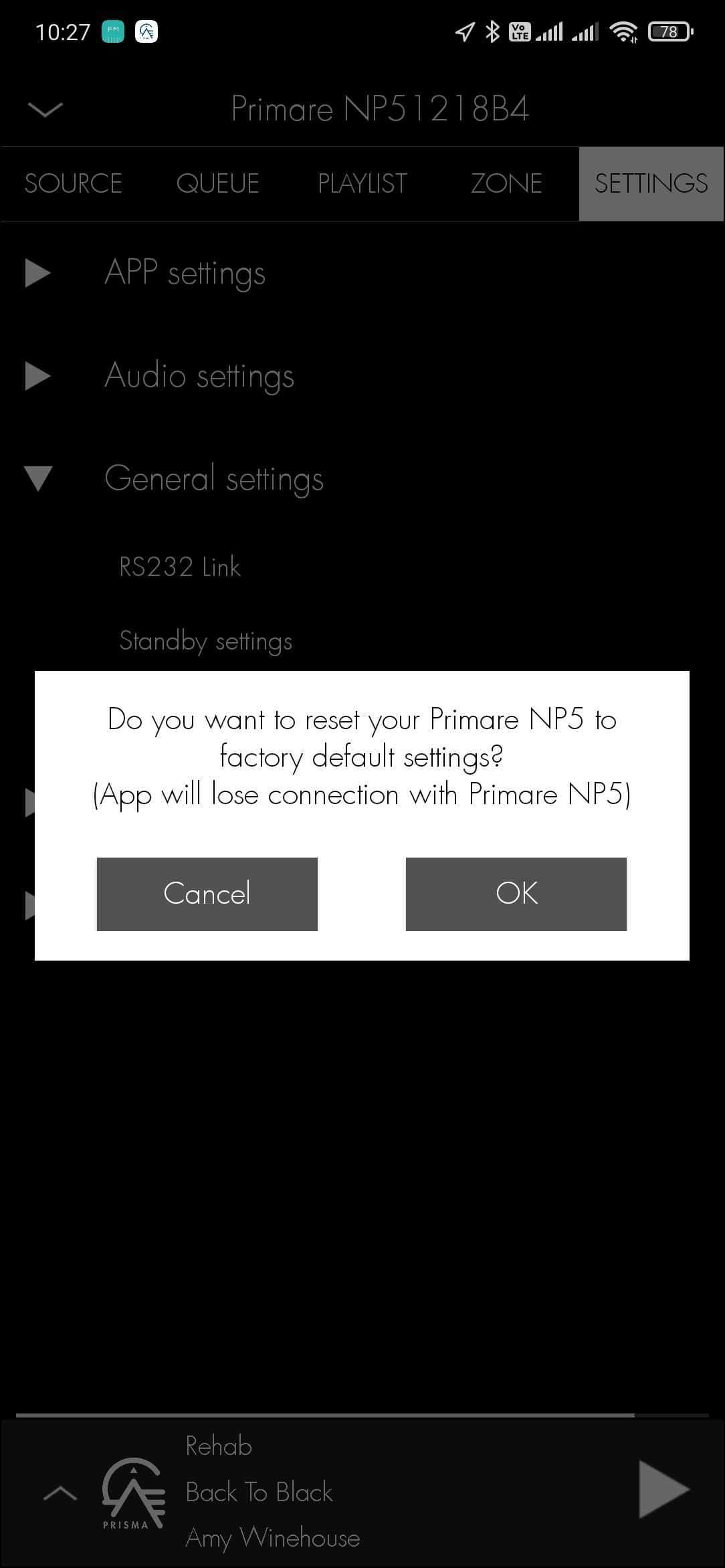Select the SETTINGS tab
Screen dimensions: 725x1568
651,183
